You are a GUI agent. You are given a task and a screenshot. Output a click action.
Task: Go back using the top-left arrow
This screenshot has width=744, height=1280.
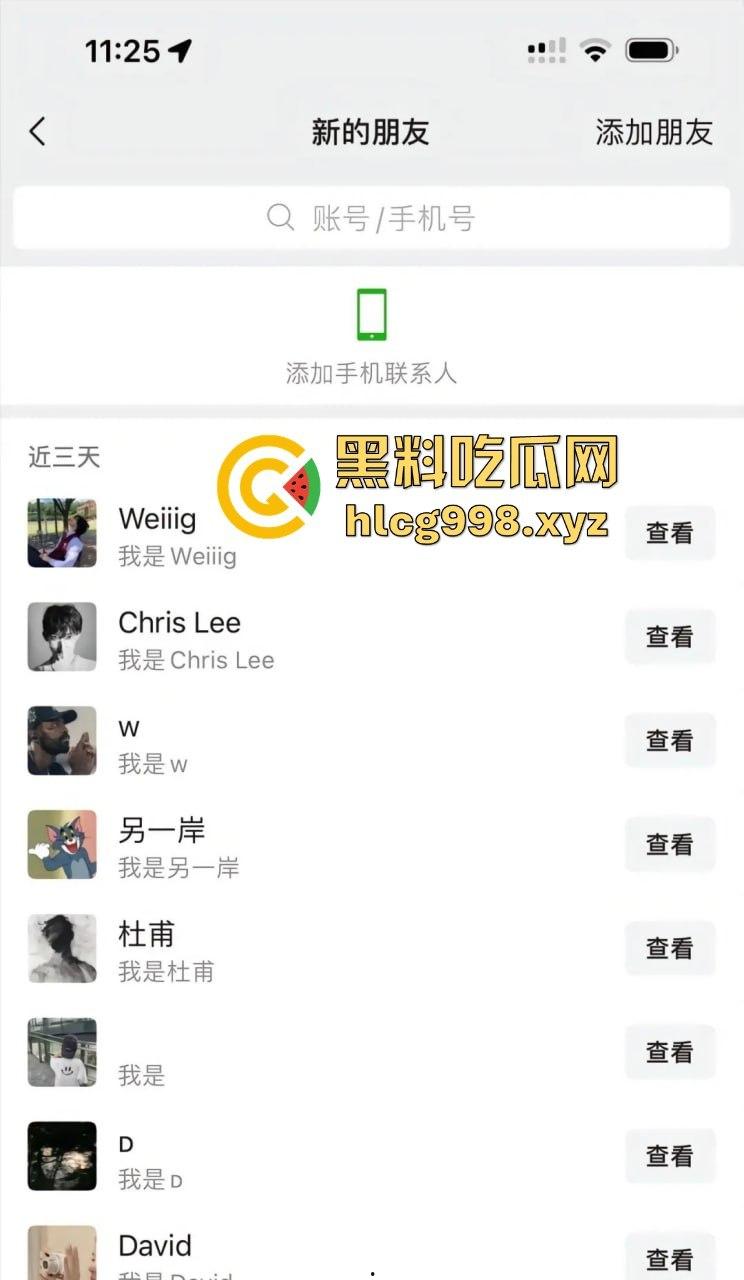(38, 131)
